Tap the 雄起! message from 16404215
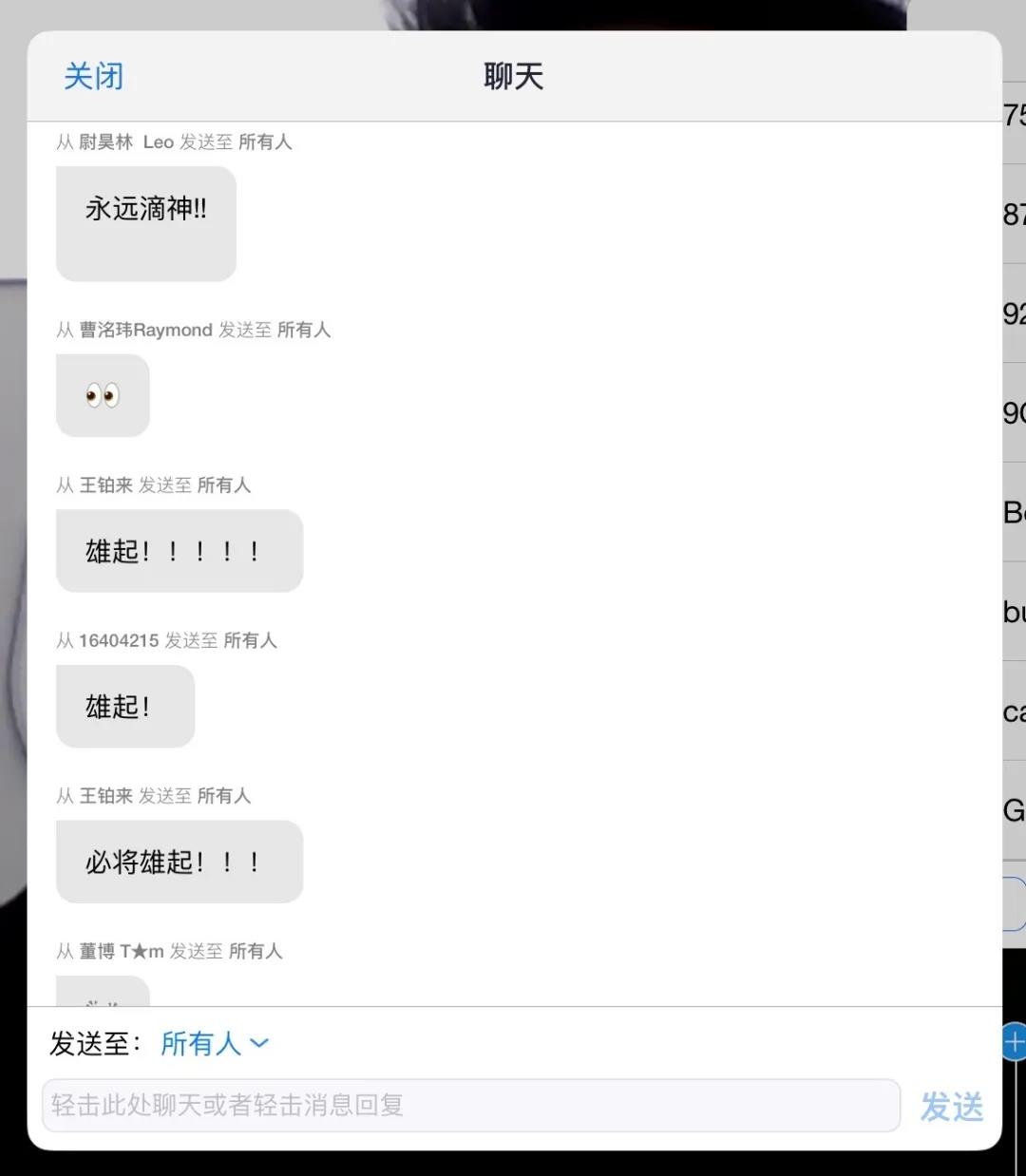The height and width of the screenshot is (1176, 1026). pyautogui.click(x=124, y=706)
